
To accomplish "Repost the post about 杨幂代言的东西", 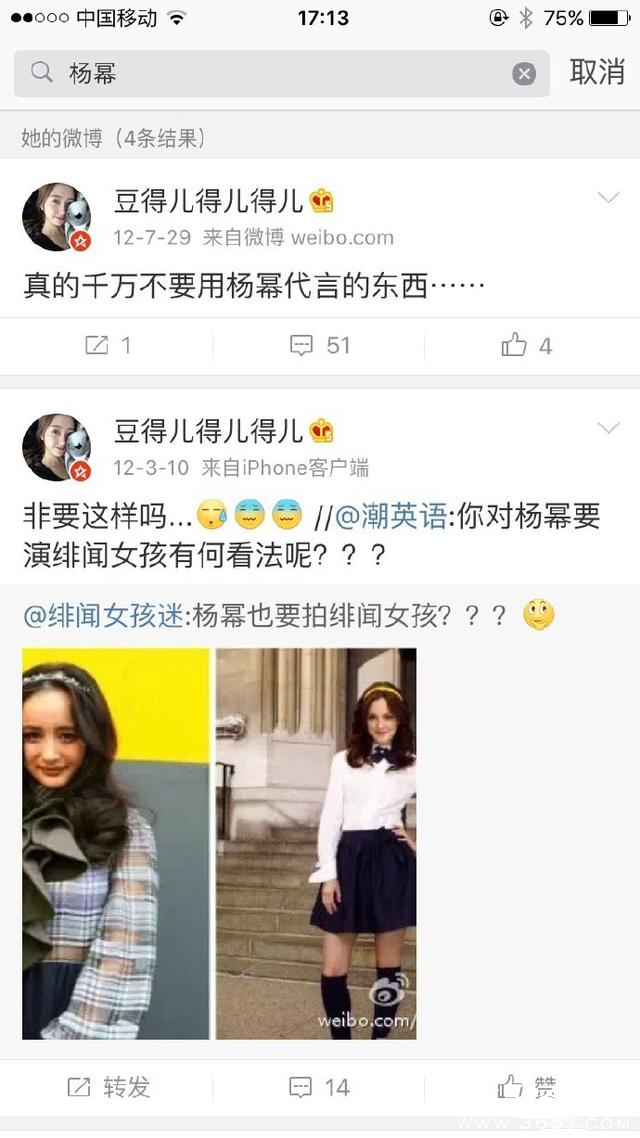I will (x=108, y=346).
